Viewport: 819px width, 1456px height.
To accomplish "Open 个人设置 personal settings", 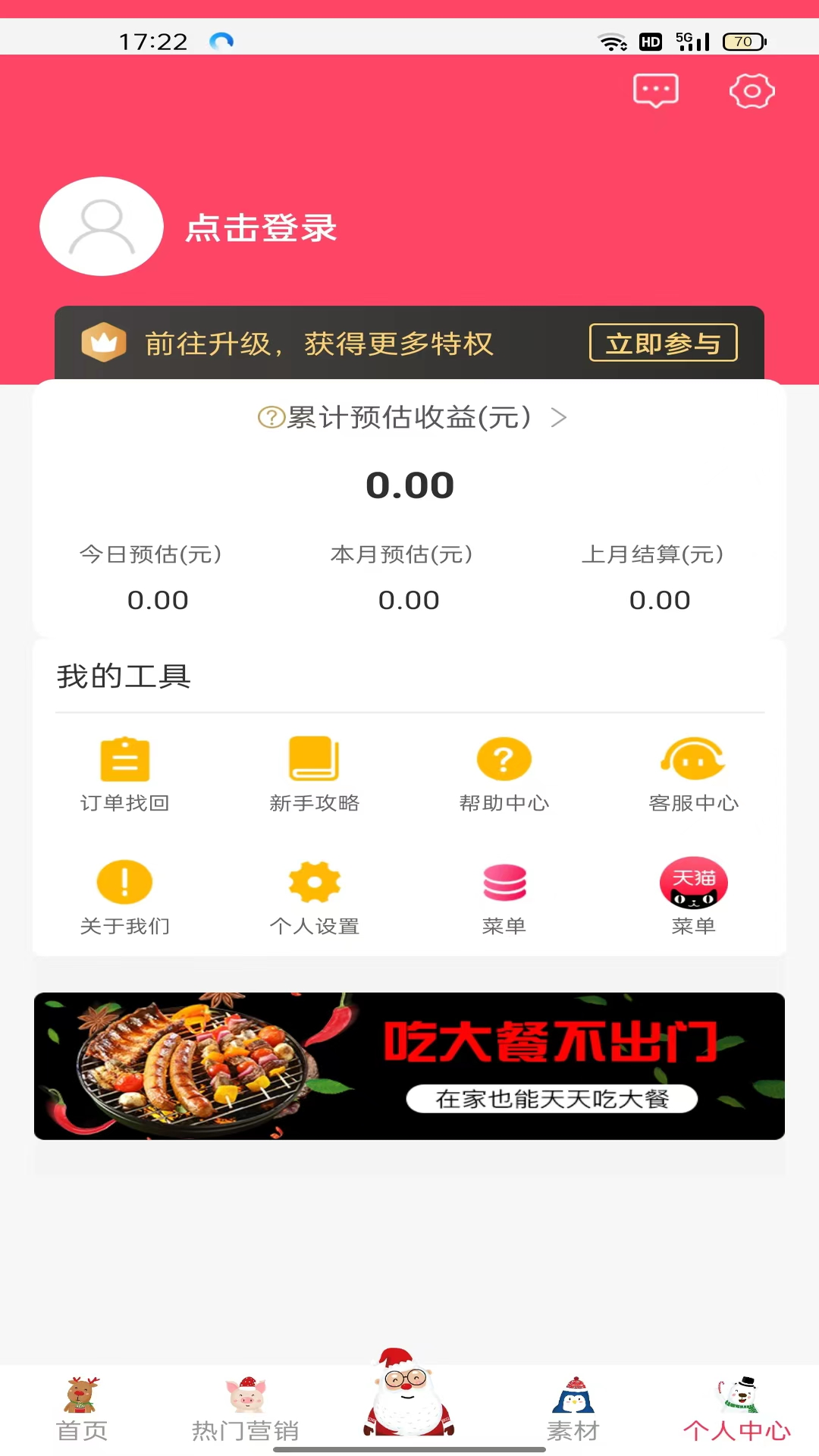I will point(315,897).
